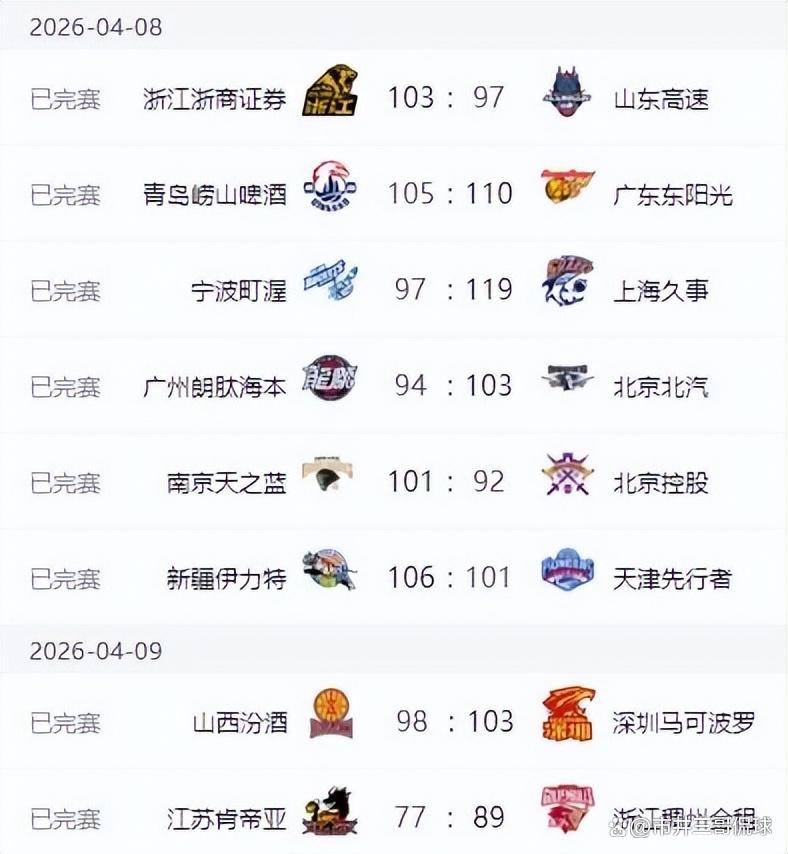Click the 青岛崂山啤酒 eagle logo
This screenshot has width=788, height=854.
click(330, 185)
